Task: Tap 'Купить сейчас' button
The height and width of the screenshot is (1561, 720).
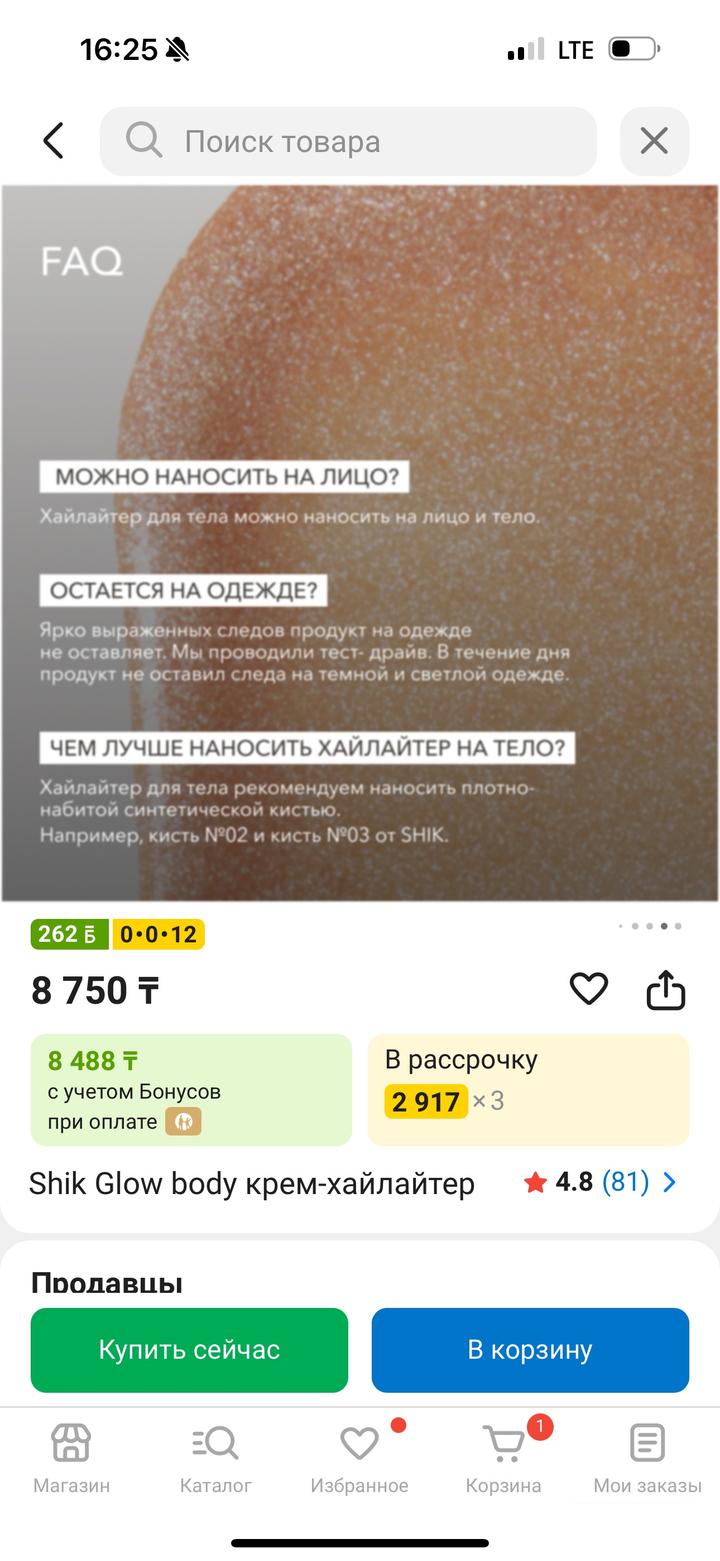Action: [189, 1350]
